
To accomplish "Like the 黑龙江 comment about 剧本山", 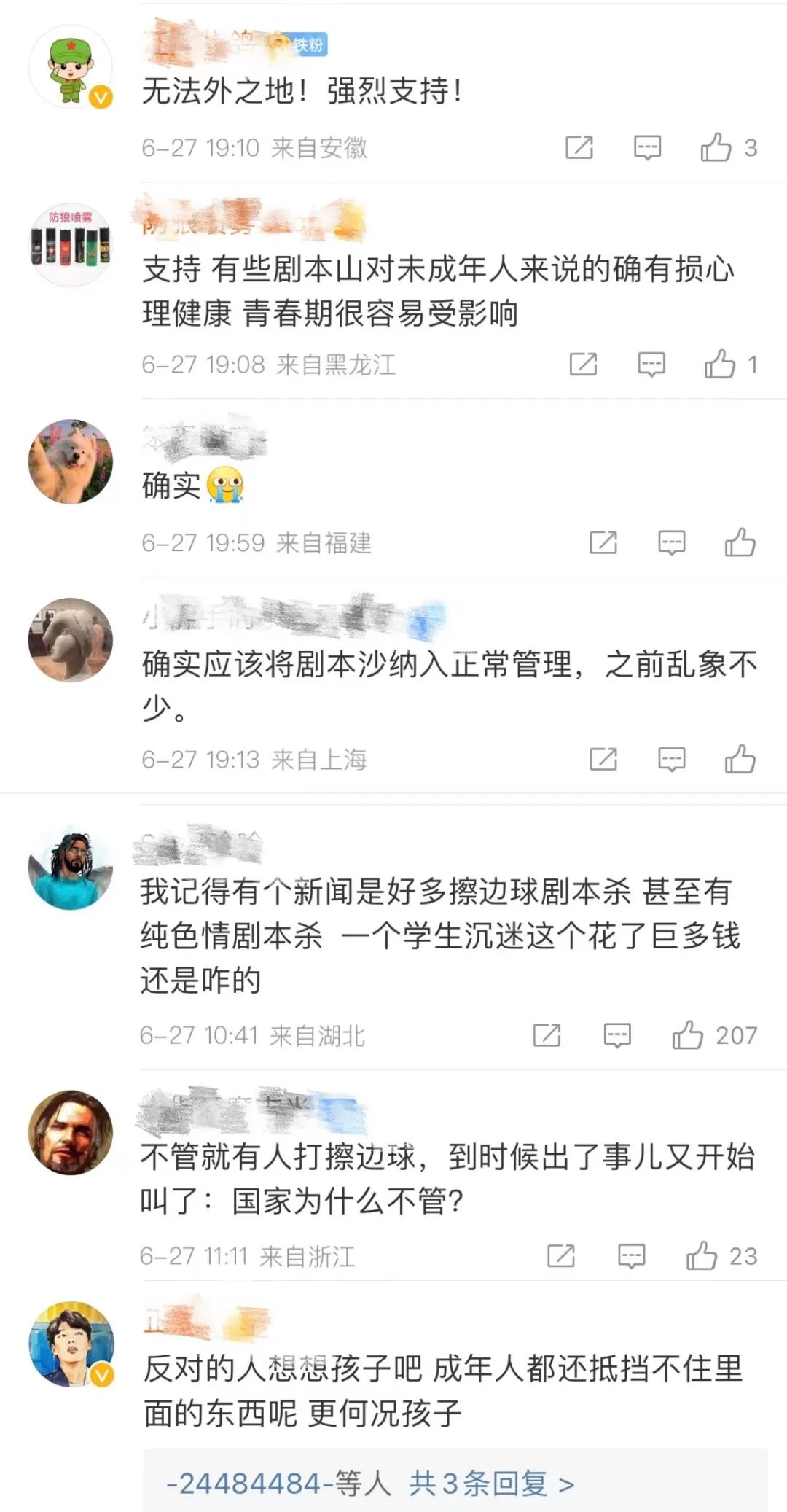I will (x=720, y=364).
